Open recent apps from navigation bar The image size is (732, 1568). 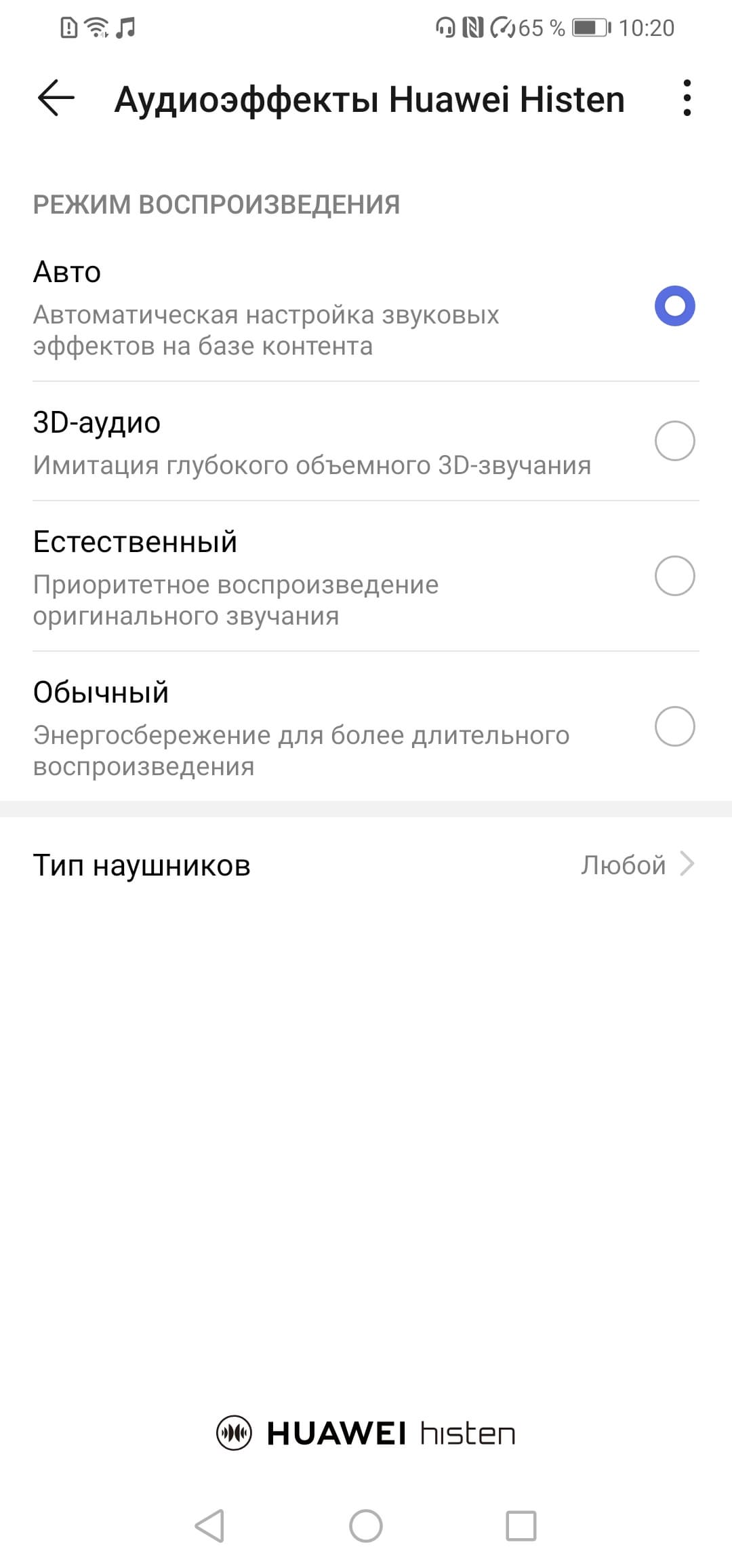click(x=521, y=1526)
